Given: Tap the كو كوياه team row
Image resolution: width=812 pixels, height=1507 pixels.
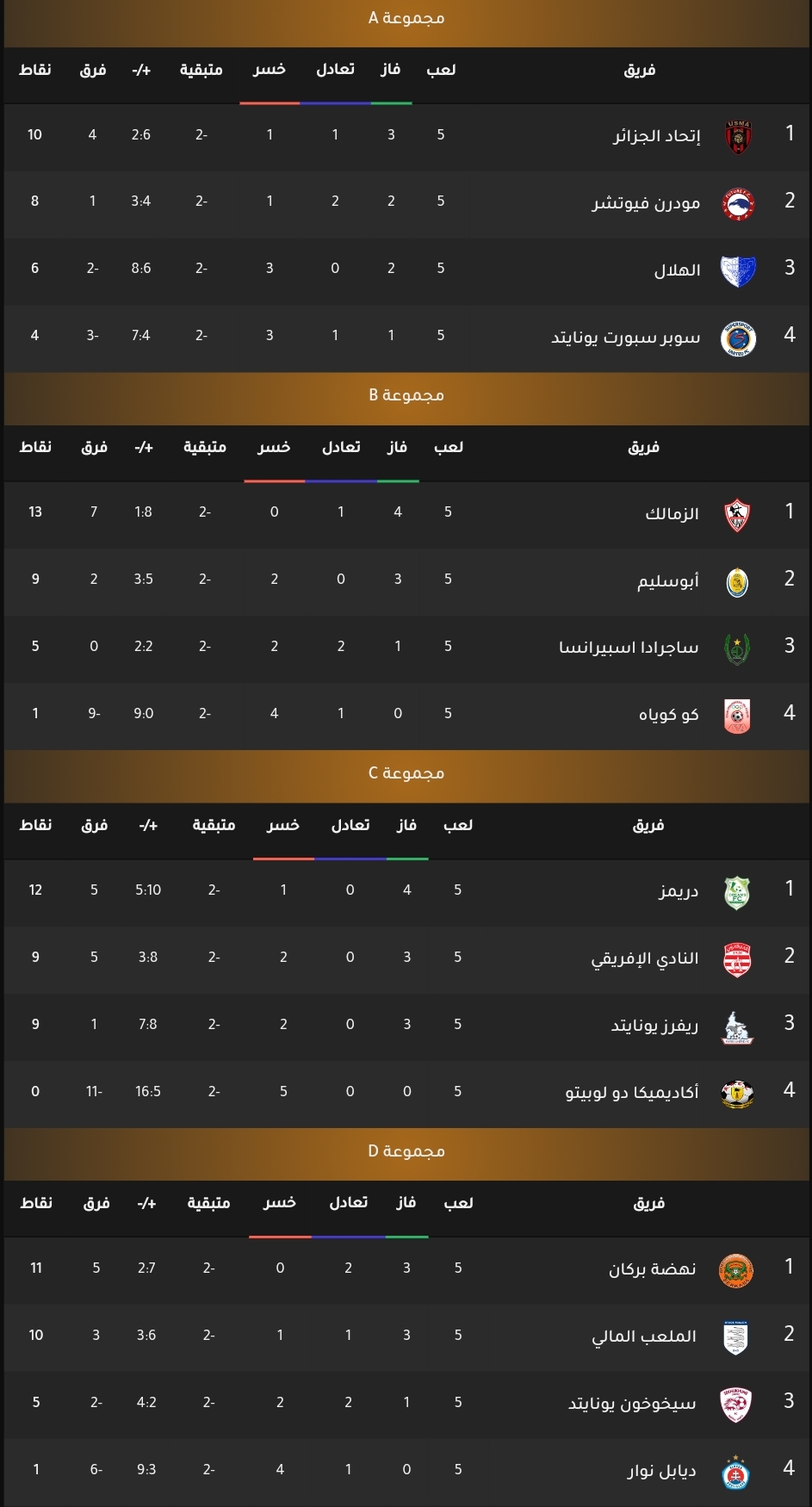Looking at the screenshot, I should coord(406,715).
